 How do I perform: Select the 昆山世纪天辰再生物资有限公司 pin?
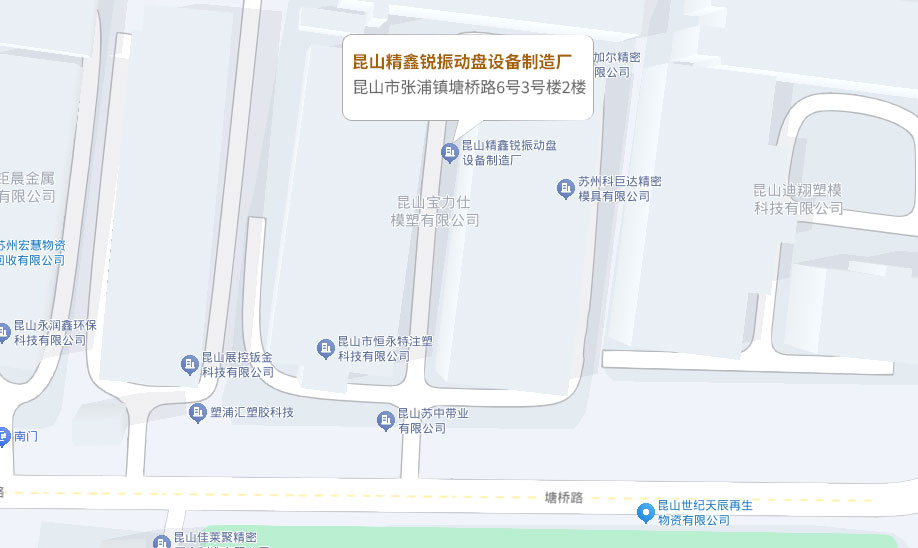pyautogui.click(x=646, y=513)
